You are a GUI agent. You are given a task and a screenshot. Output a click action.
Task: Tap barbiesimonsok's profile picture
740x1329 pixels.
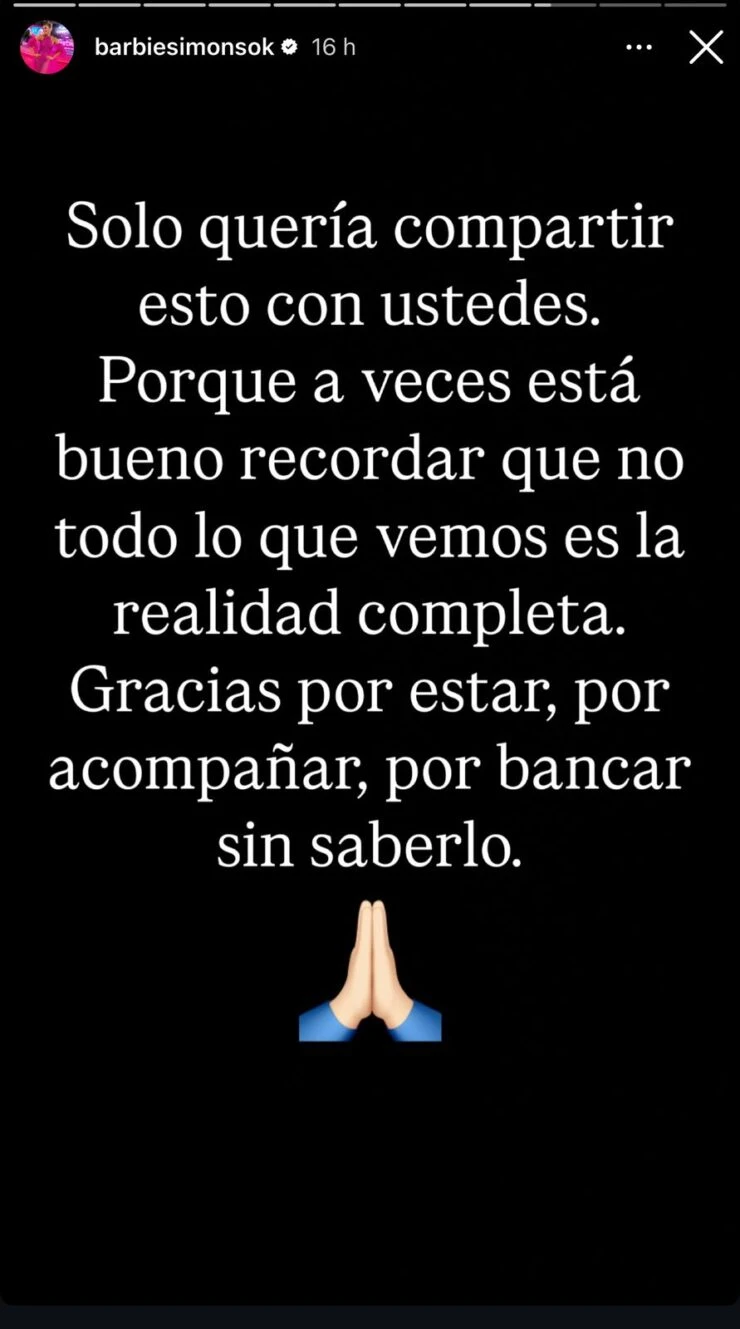(47, 47)
